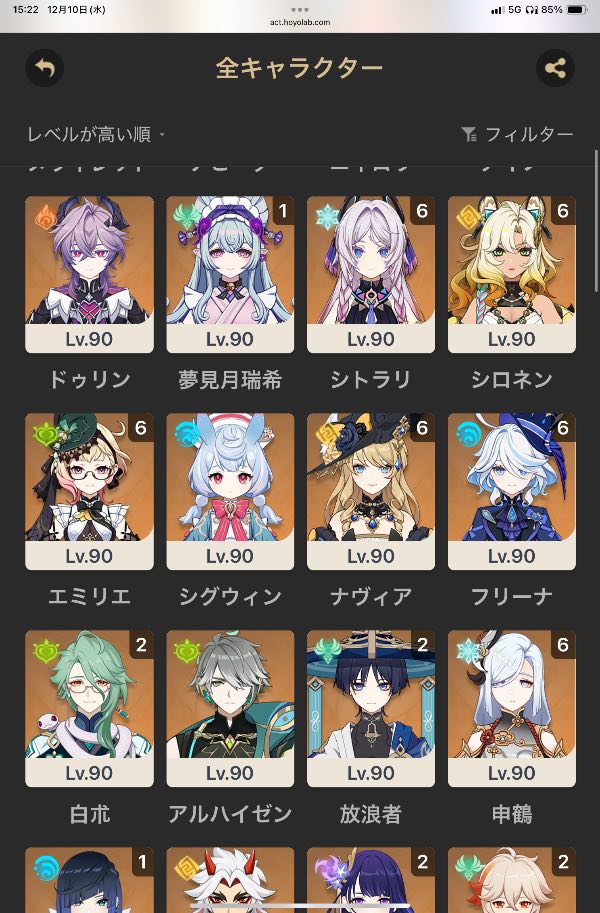This screenshot has width=600, height=913.
Task: Open the レベルが高い順 sort dropdown
Action: click(96, 134)
